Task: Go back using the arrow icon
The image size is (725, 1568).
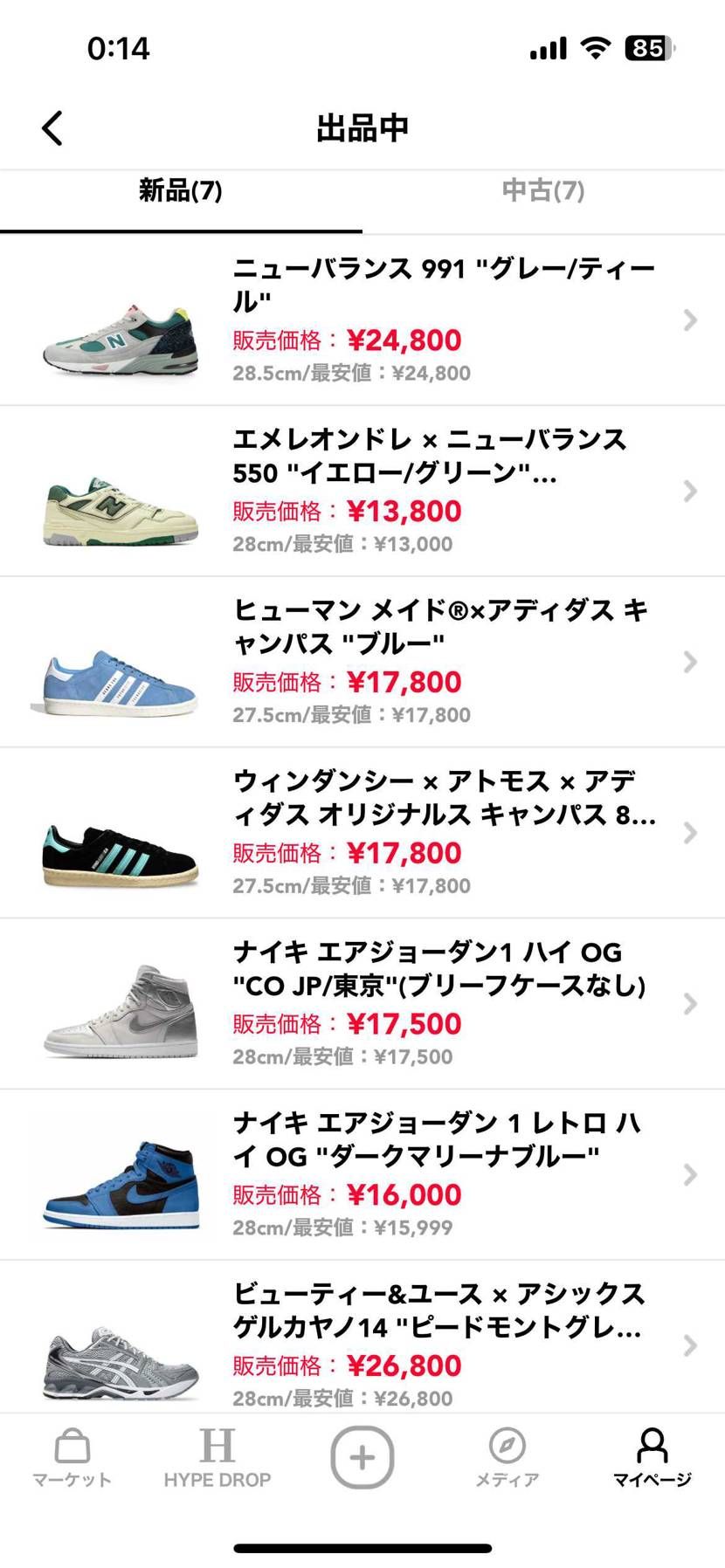Action: coord(52,128)
